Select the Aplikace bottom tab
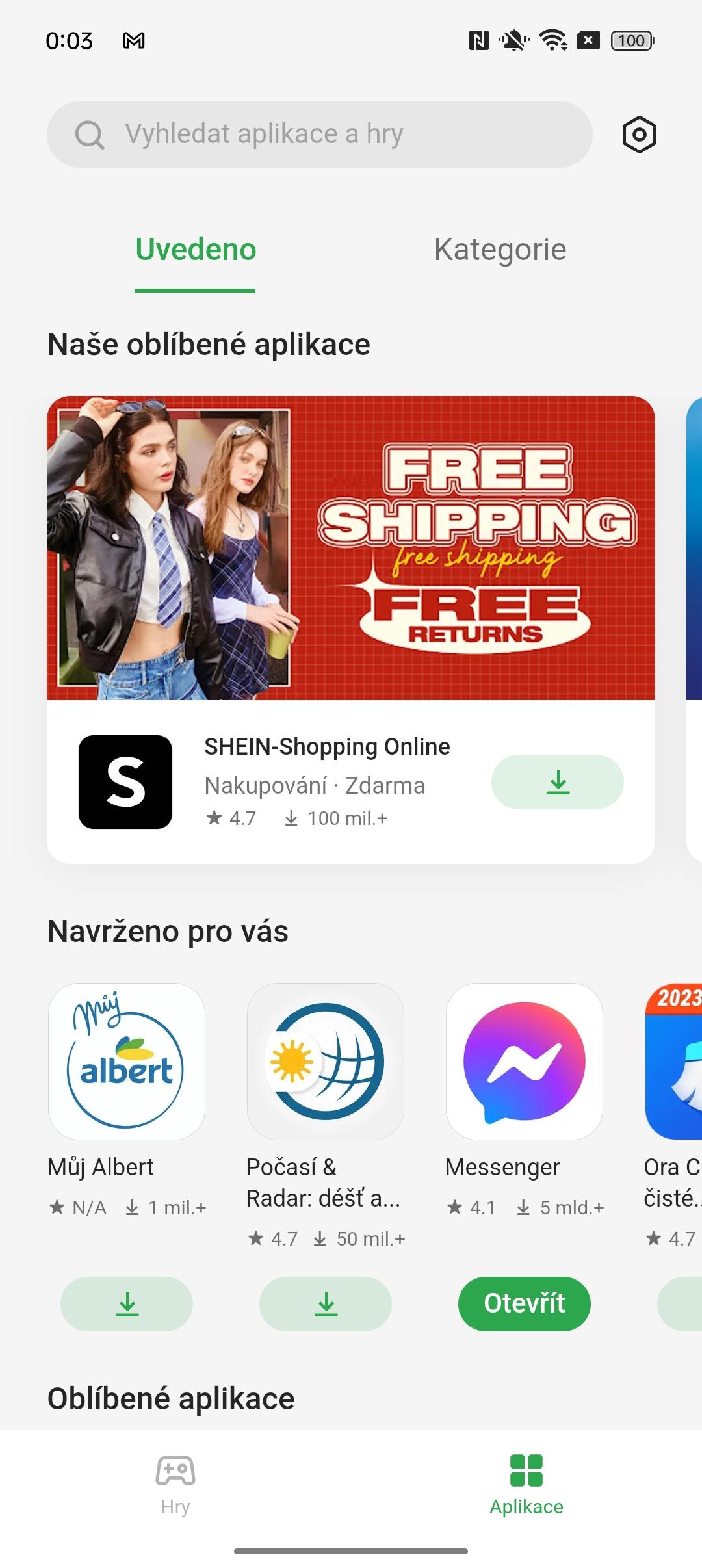This screenshot has height=1568, width=702. [x=526, y=1485]
